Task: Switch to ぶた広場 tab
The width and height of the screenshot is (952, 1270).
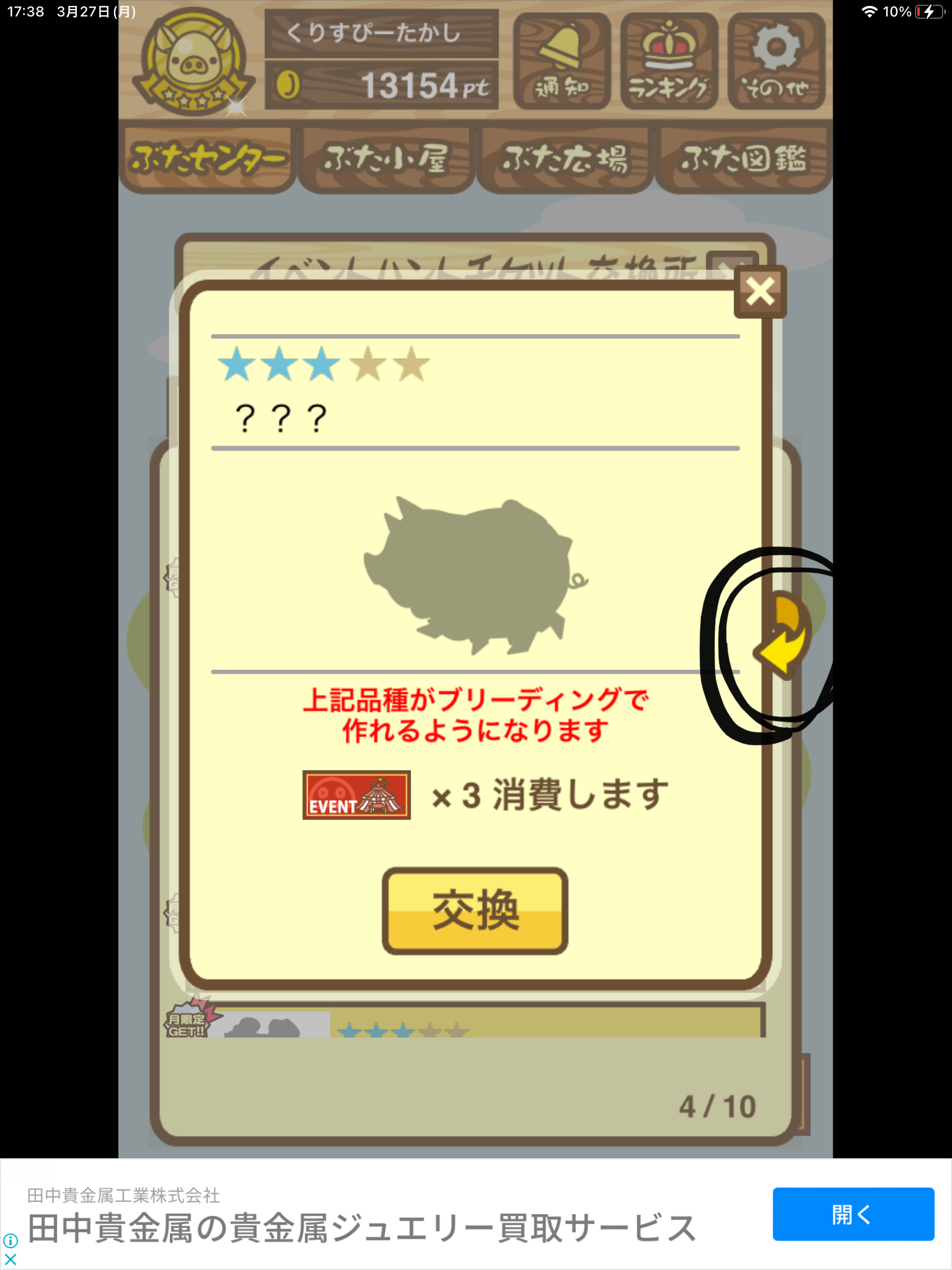Action: (x=565, y=159)
